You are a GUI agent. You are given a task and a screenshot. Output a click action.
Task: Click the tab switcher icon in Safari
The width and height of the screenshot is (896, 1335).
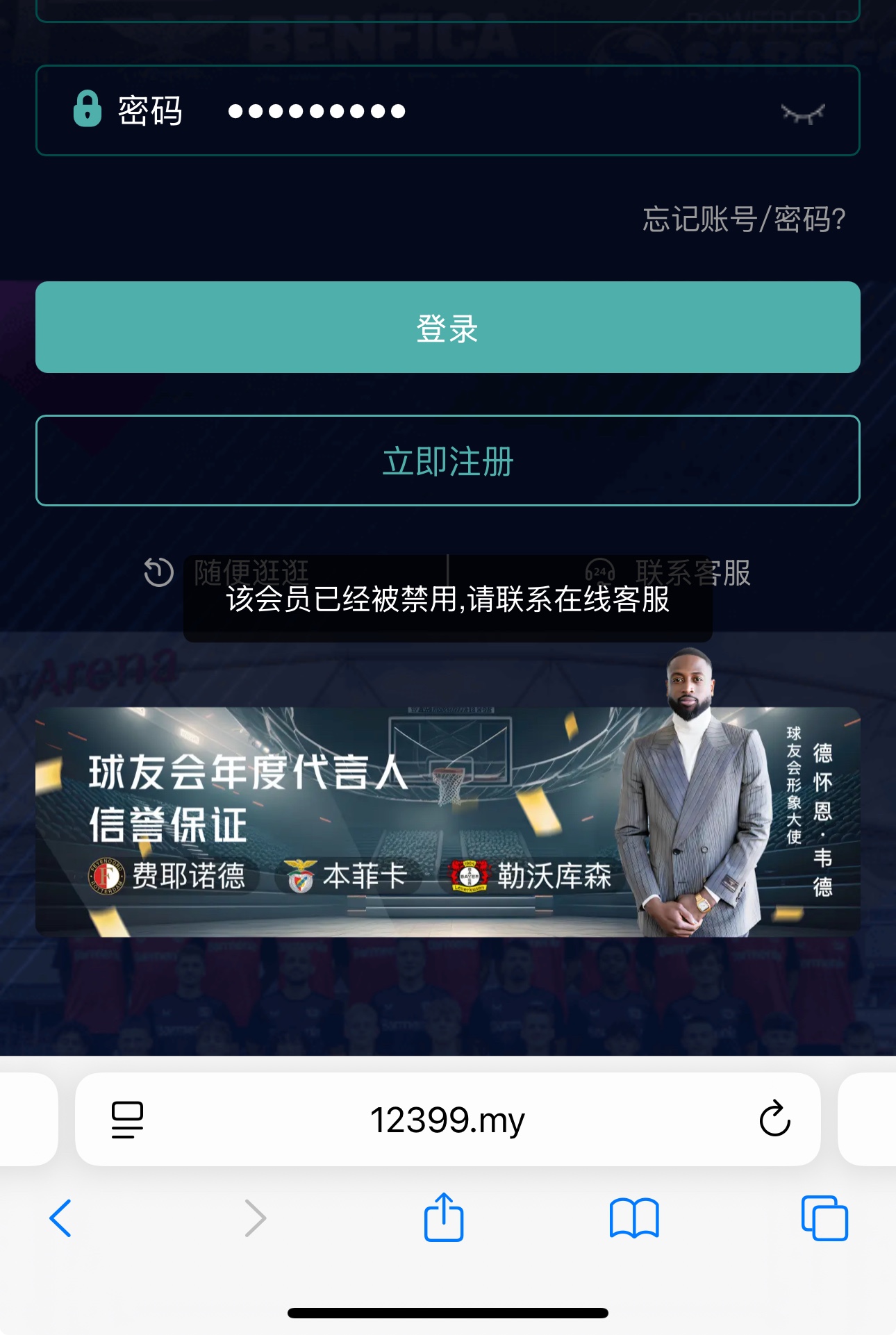(822, 1217)
